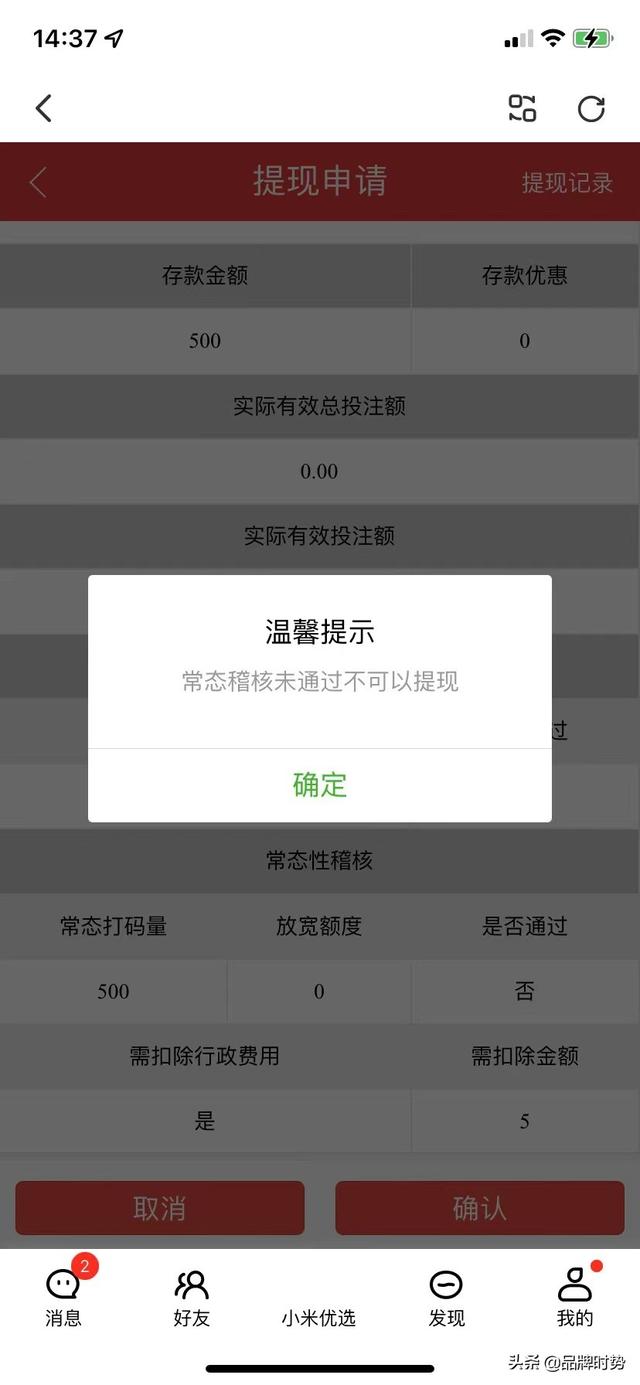Open the scan switch icon in top bar
The height and width of the screenshot is (1385, 640).
coord(522,108)
